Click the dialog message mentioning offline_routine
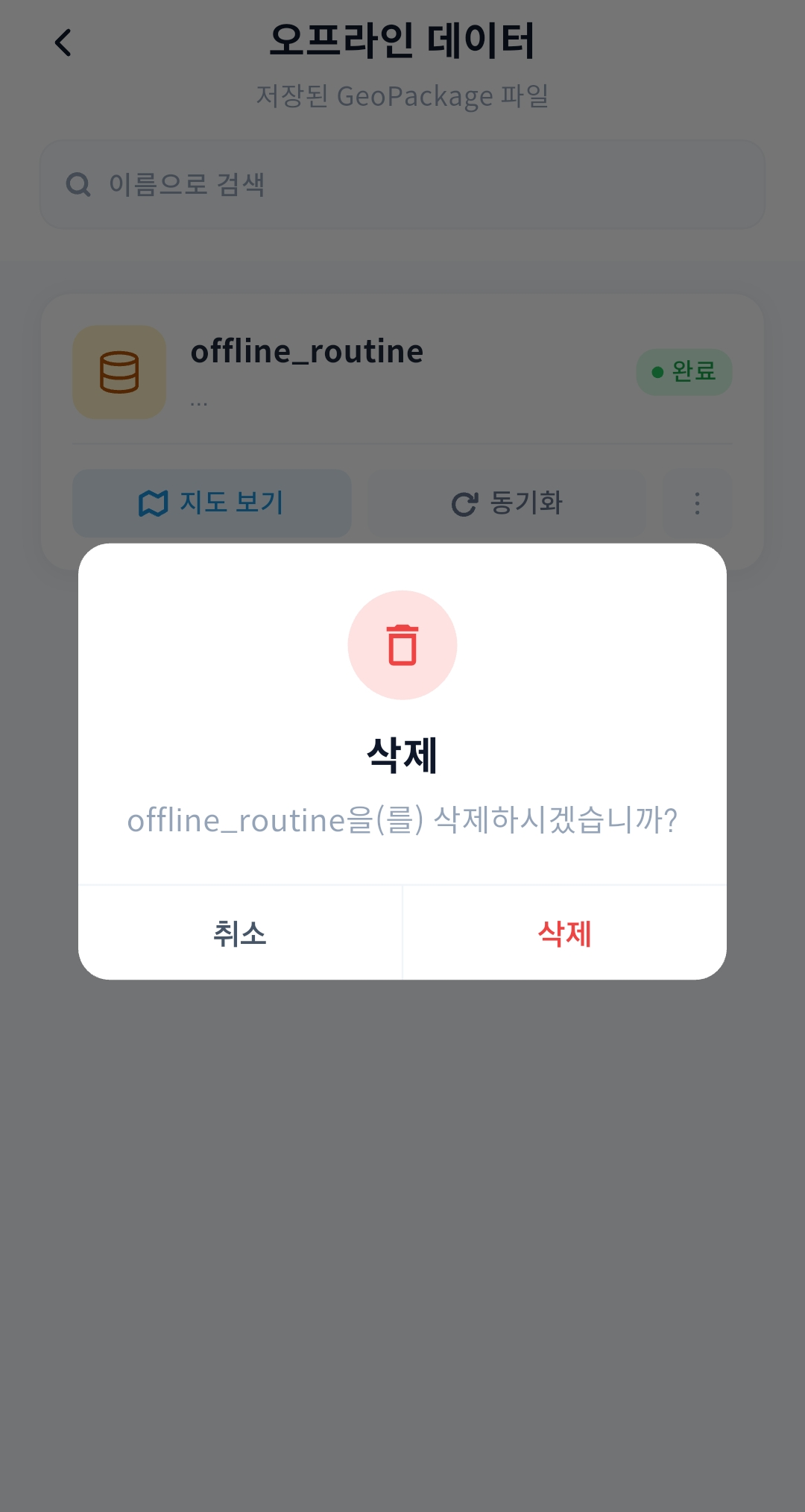This screenshot has width=805, height=1512. click(402, 820)
